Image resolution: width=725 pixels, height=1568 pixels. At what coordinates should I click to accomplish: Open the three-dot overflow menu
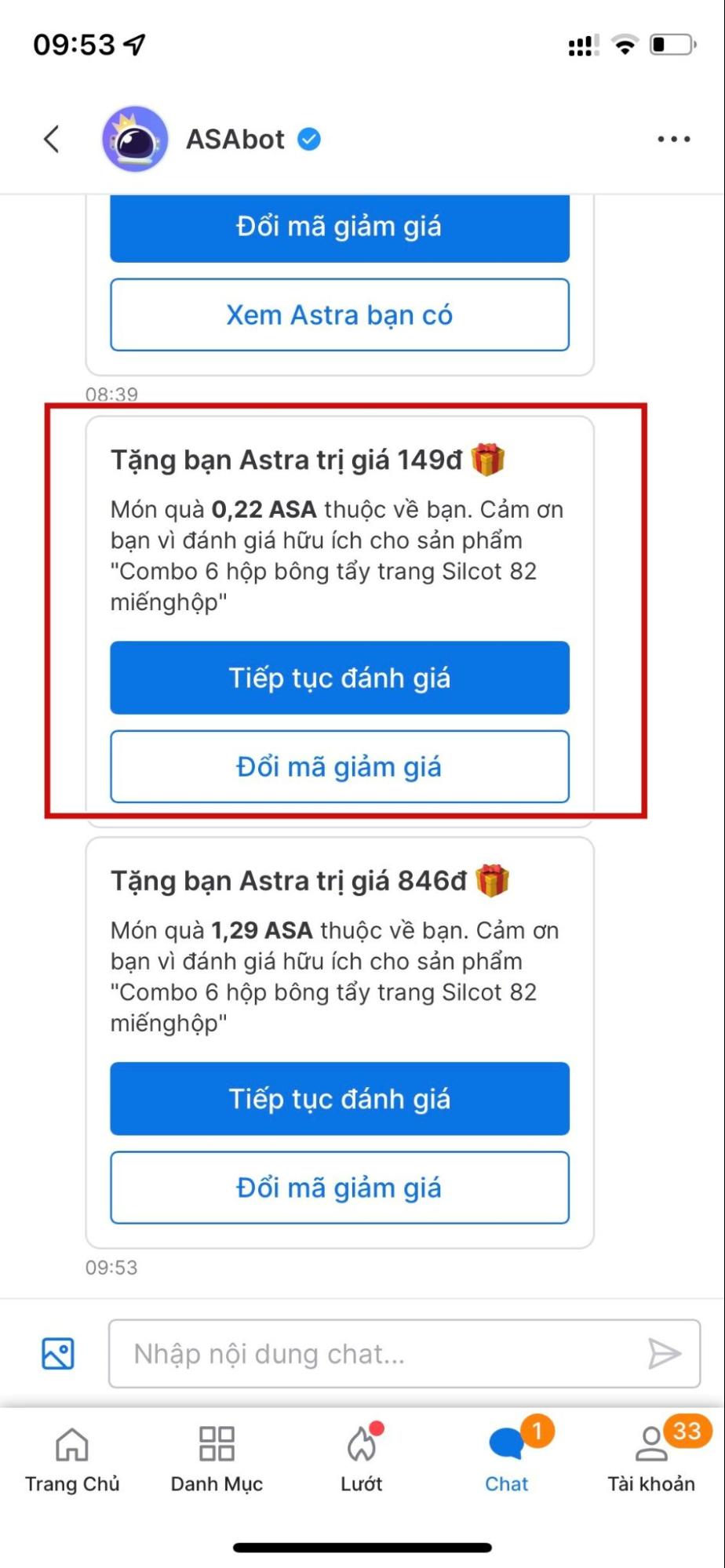pyautogui.click(x=673, y=140)
